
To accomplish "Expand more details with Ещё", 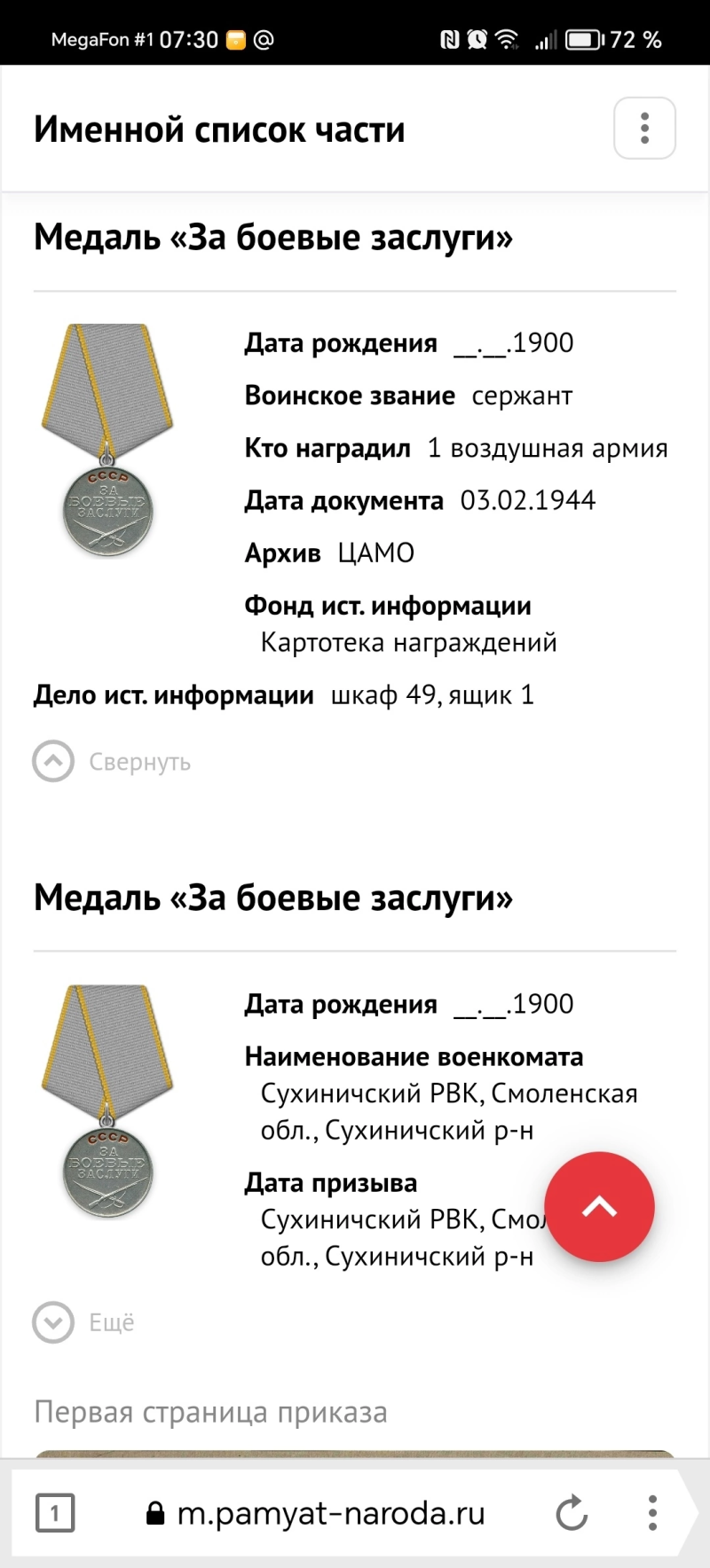I will [x=85, y=1322].
